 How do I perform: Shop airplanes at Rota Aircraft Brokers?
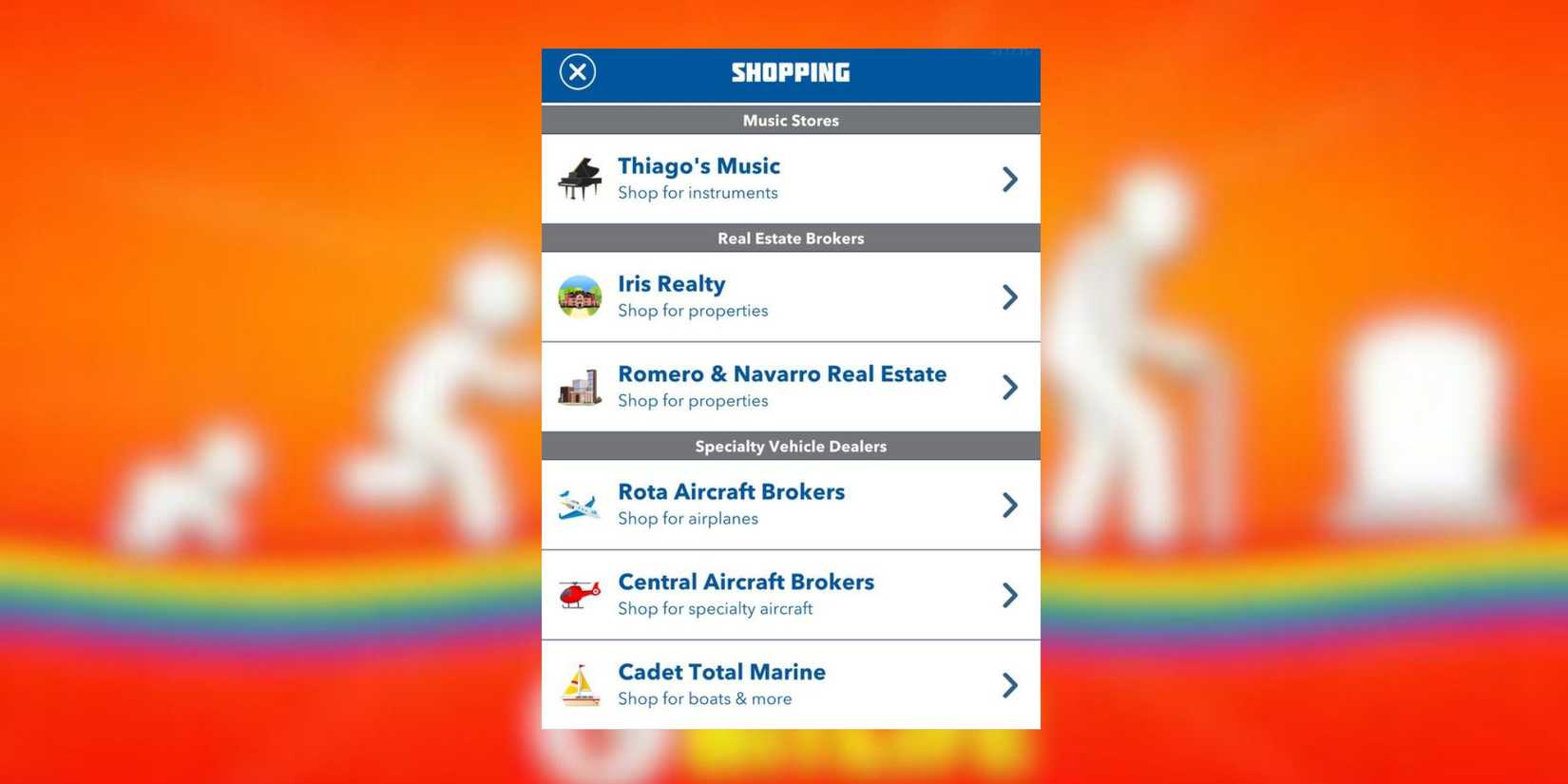coord(790,505)
